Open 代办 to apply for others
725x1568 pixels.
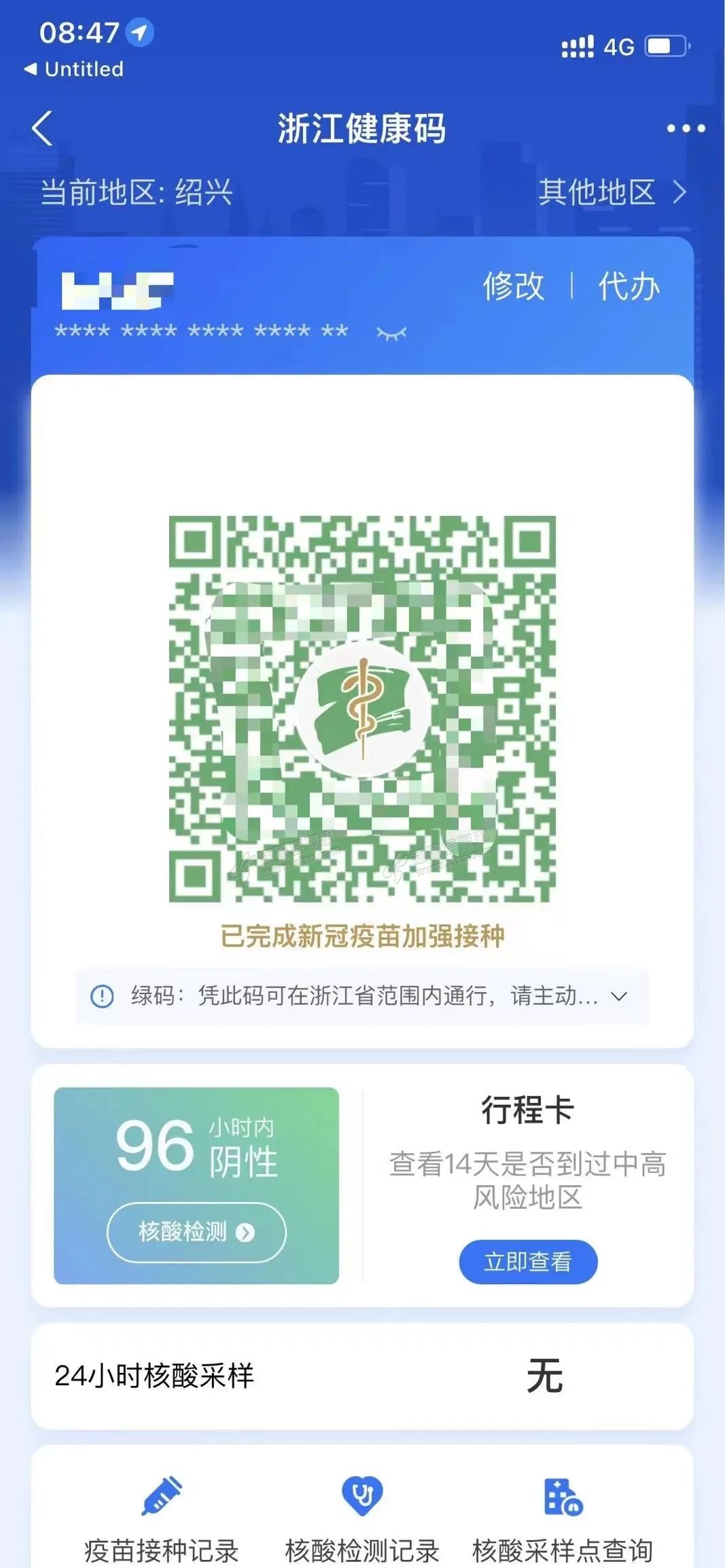[629, 286]
